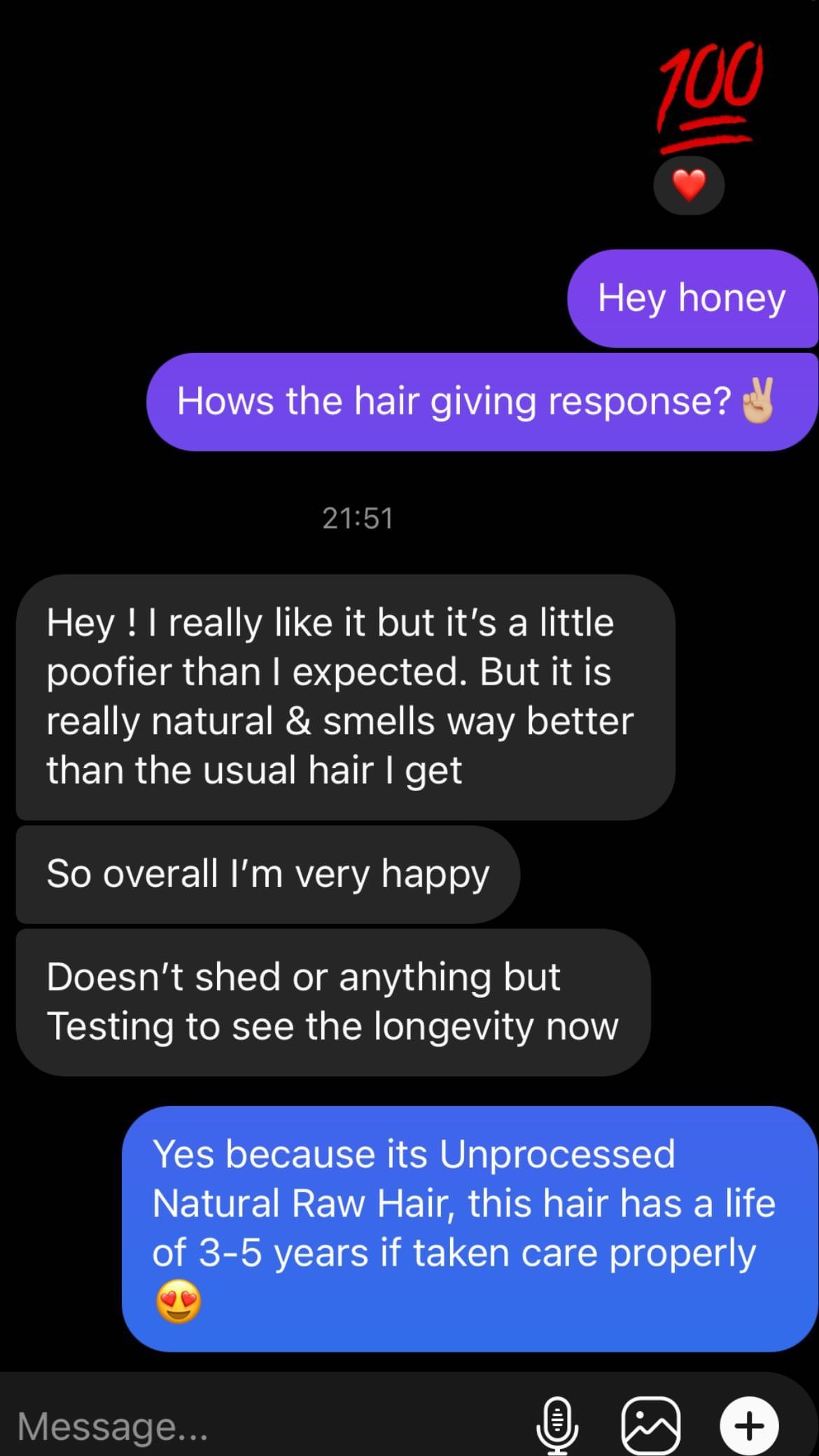Open the photo gallery picker
819x1456 pixels.
tap(650, 1425)
